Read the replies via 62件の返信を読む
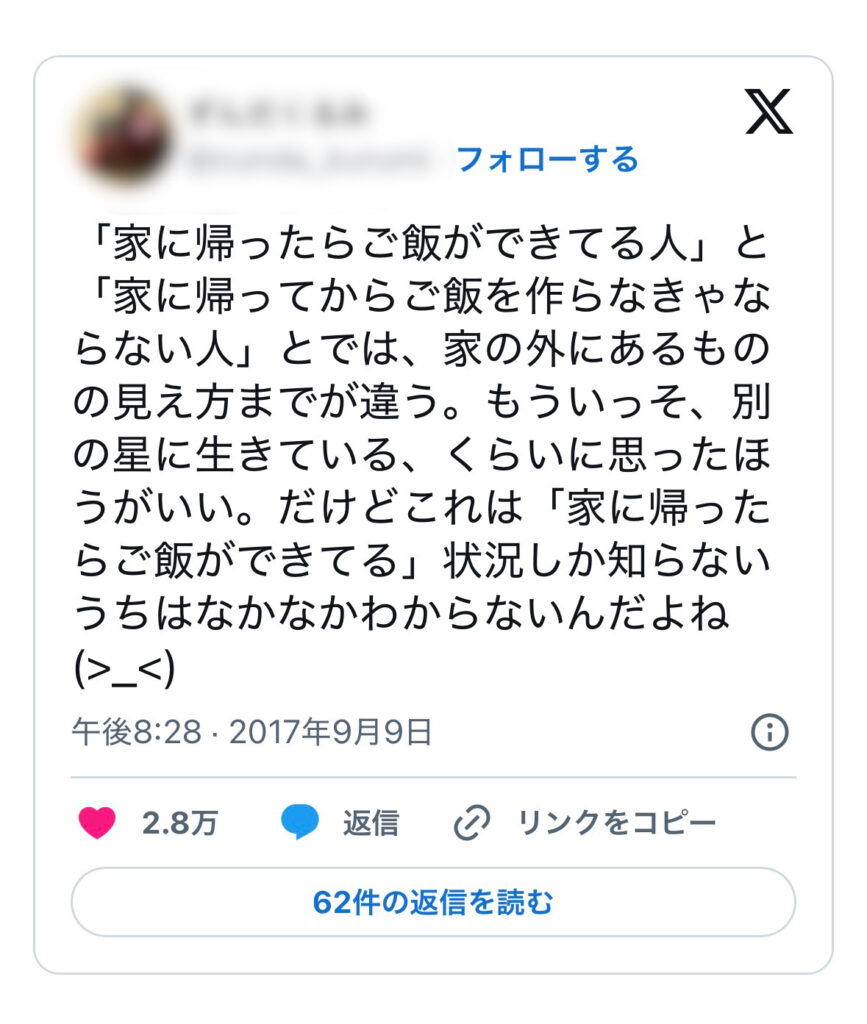867x1024 pixels. pyautogui.click(x=433, y=902)
